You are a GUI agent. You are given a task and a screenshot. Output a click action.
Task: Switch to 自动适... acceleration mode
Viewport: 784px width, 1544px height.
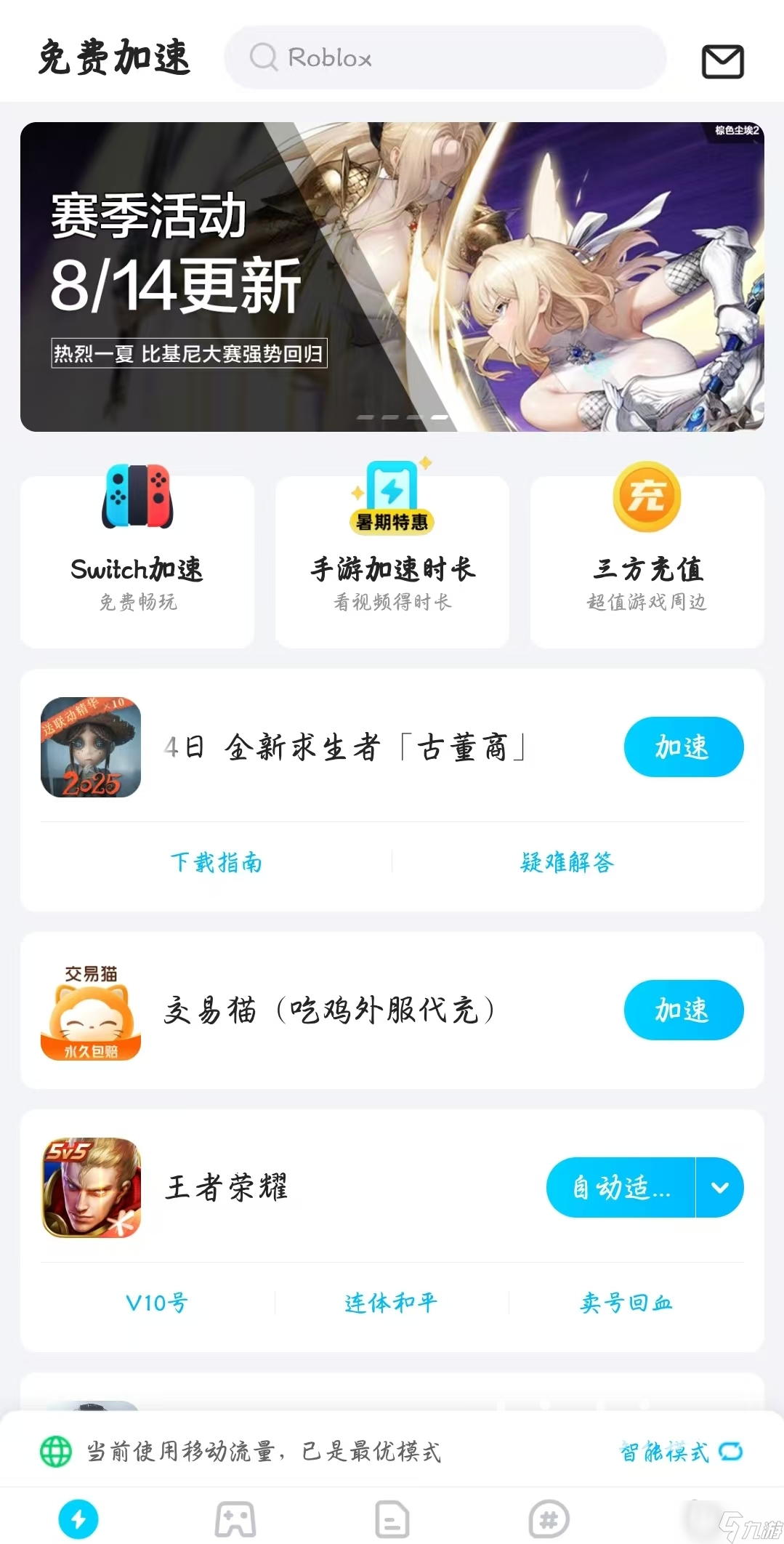pyautogui.click(x=620, y=1186)
